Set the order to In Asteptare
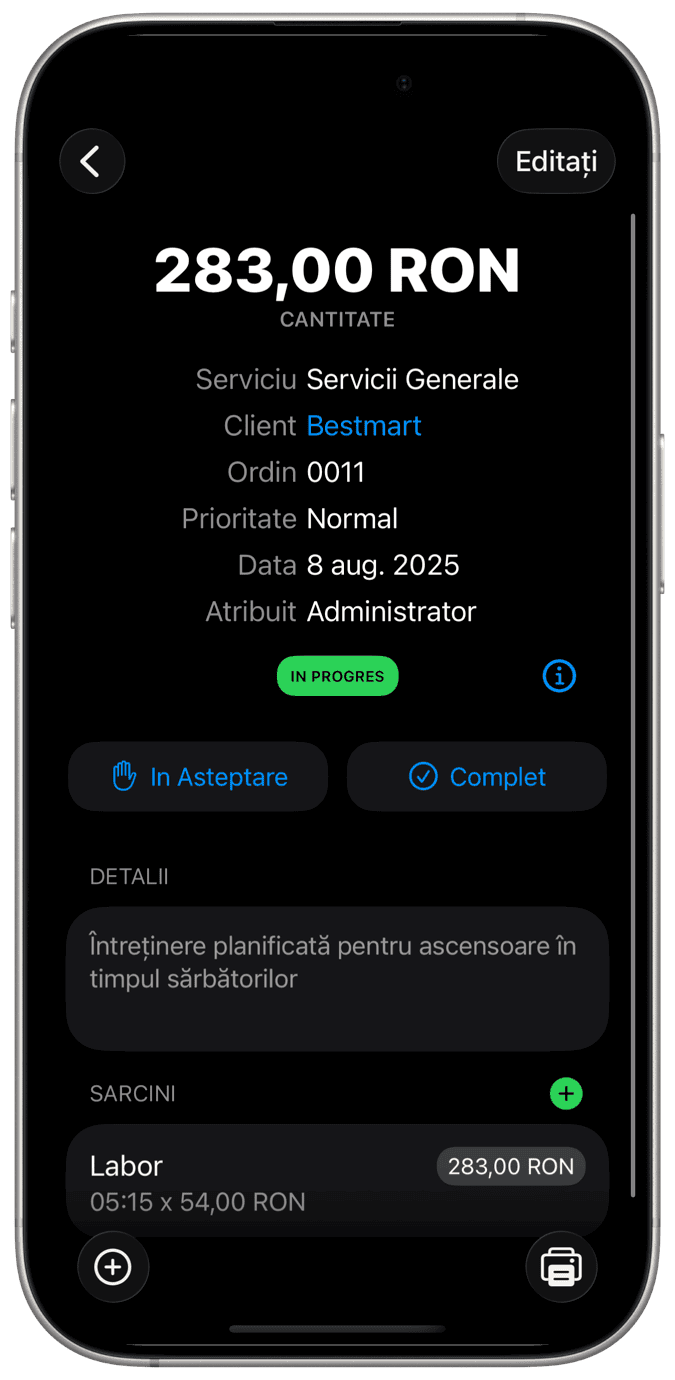This screenshot has width=675, height=1380. point(198,777)
